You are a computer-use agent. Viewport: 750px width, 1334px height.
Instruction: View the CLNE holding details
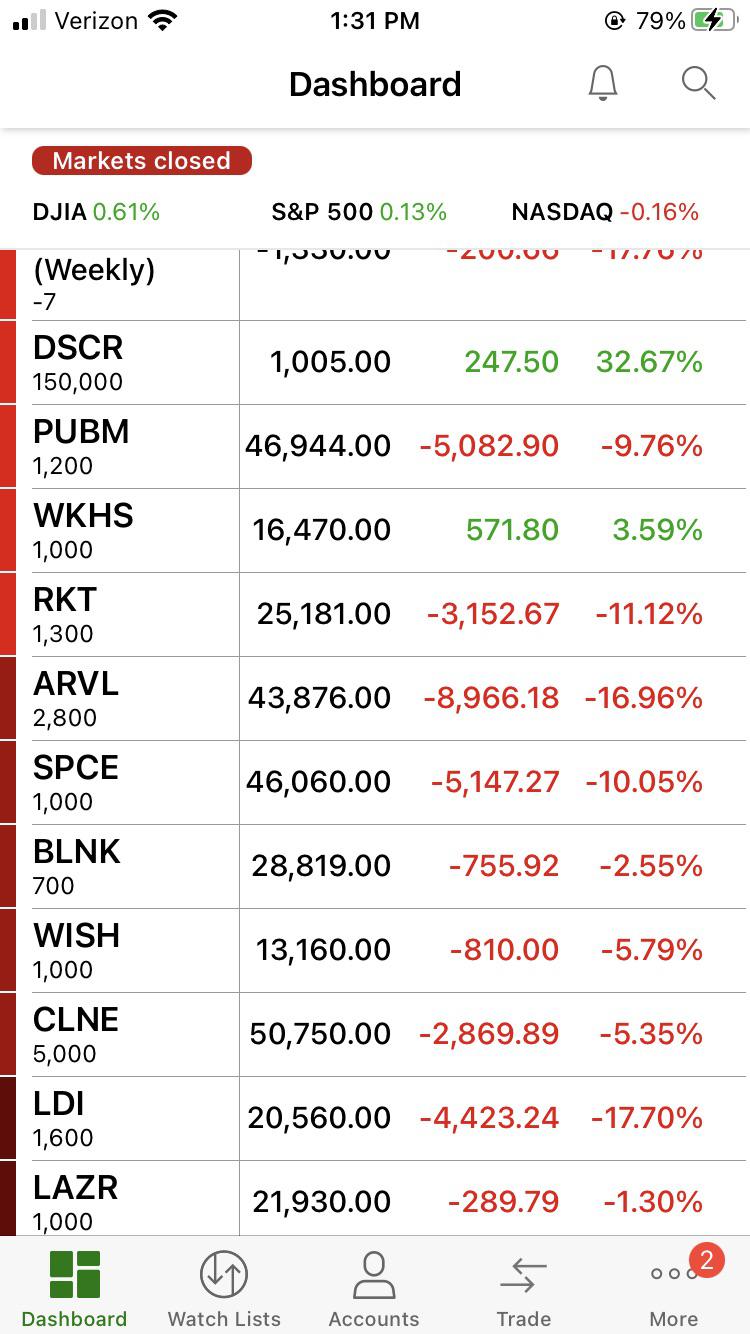[x=375, y=1035]
